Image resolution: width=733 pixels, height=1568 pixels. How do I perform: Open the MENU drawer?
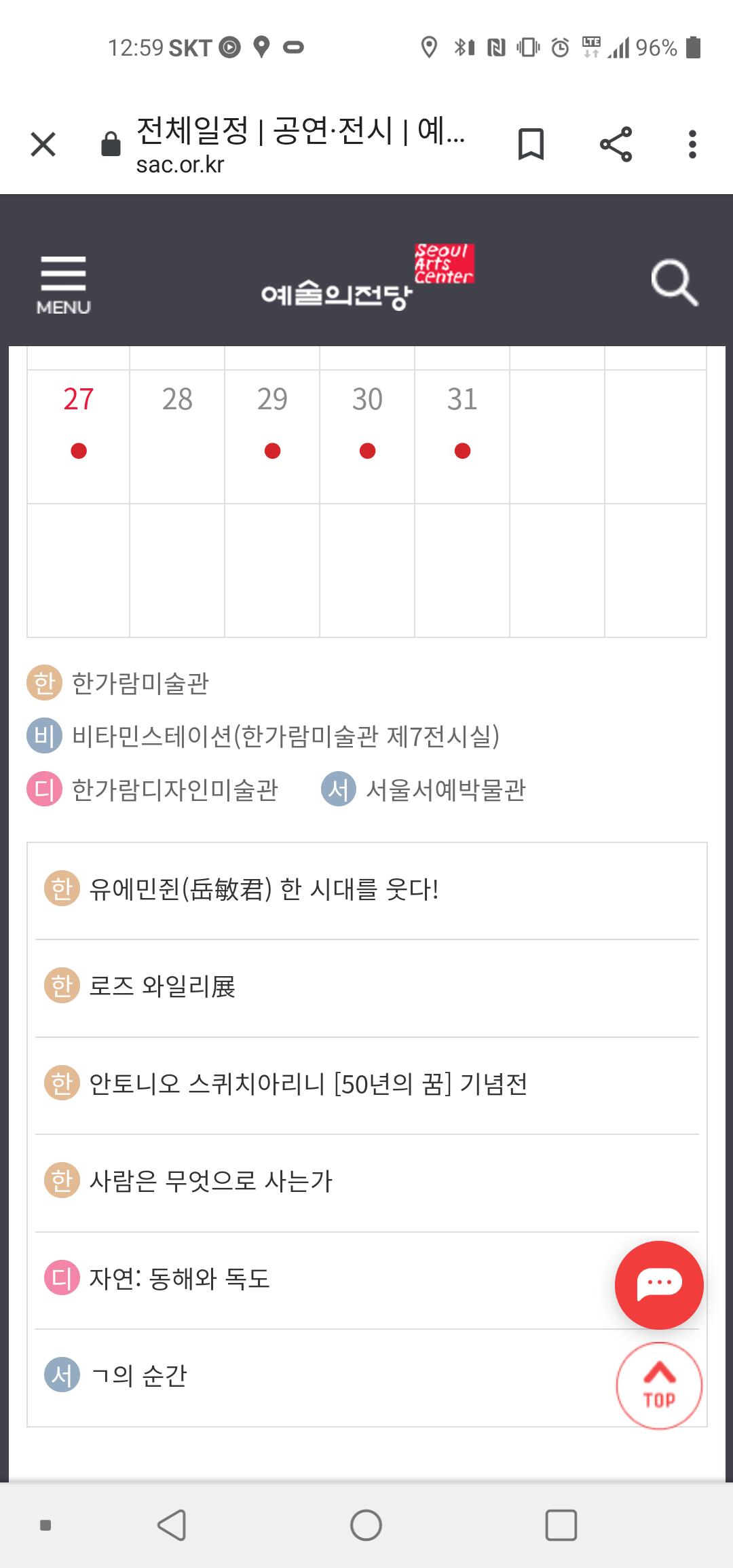tap(63, 284)
